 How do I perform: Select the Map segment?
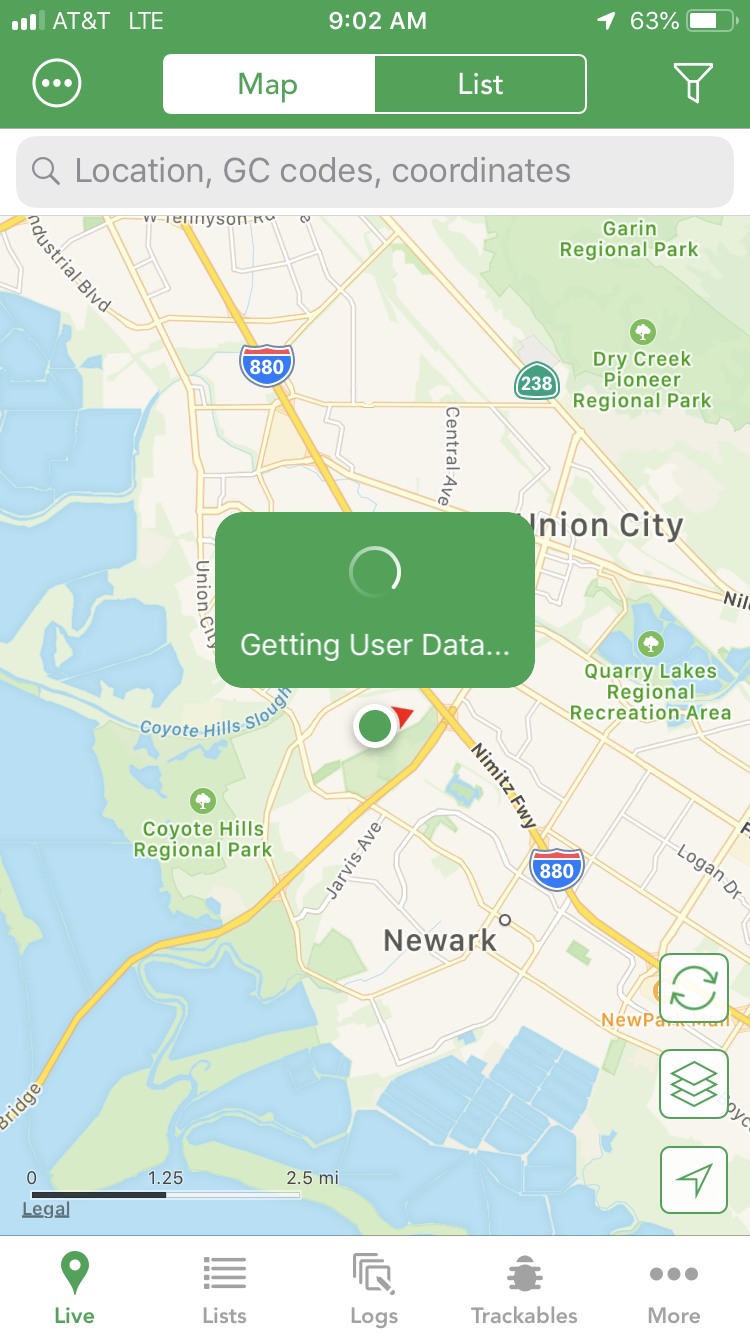tap(269, 84)
